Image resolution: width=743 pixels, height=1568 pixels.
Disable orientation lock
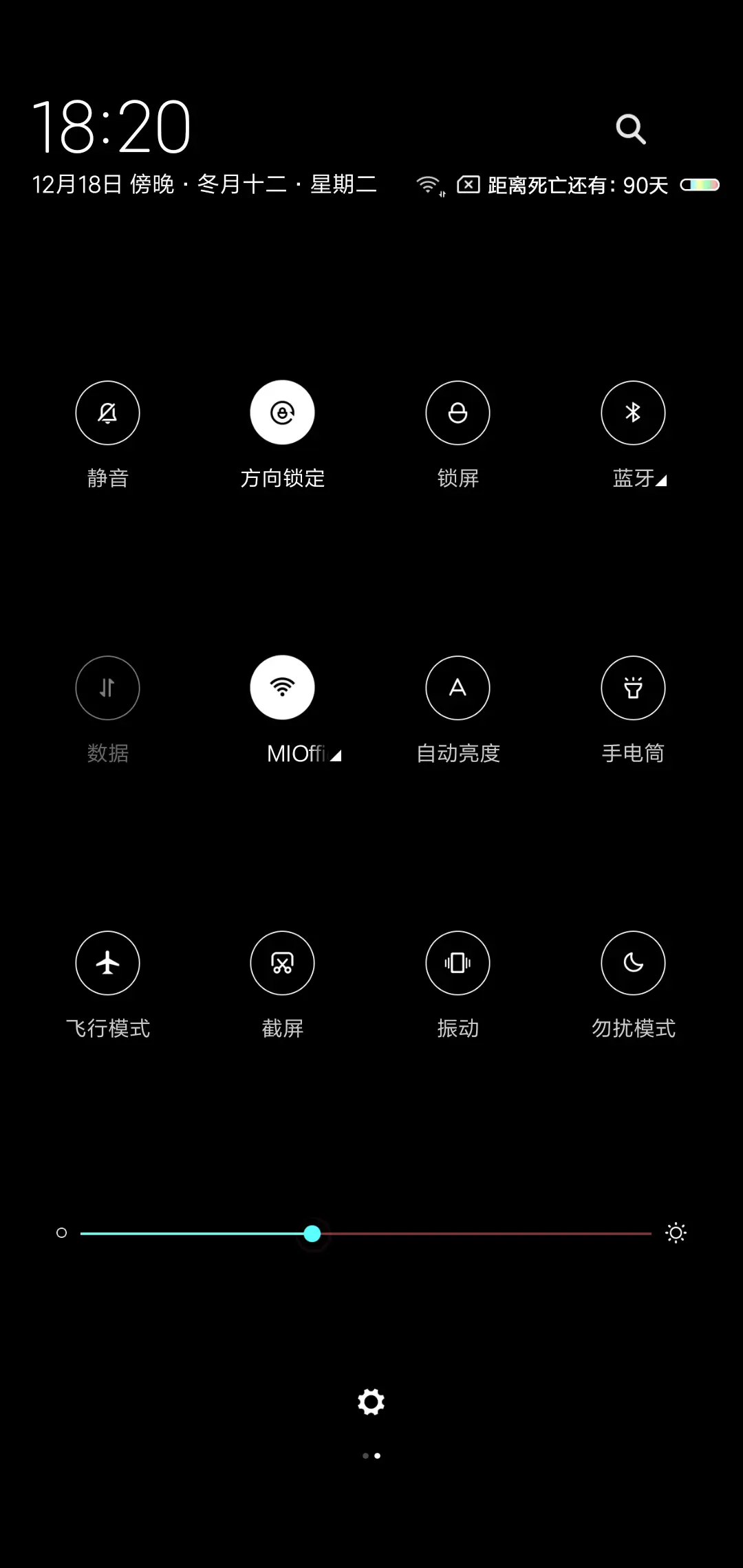coord(282,413)
